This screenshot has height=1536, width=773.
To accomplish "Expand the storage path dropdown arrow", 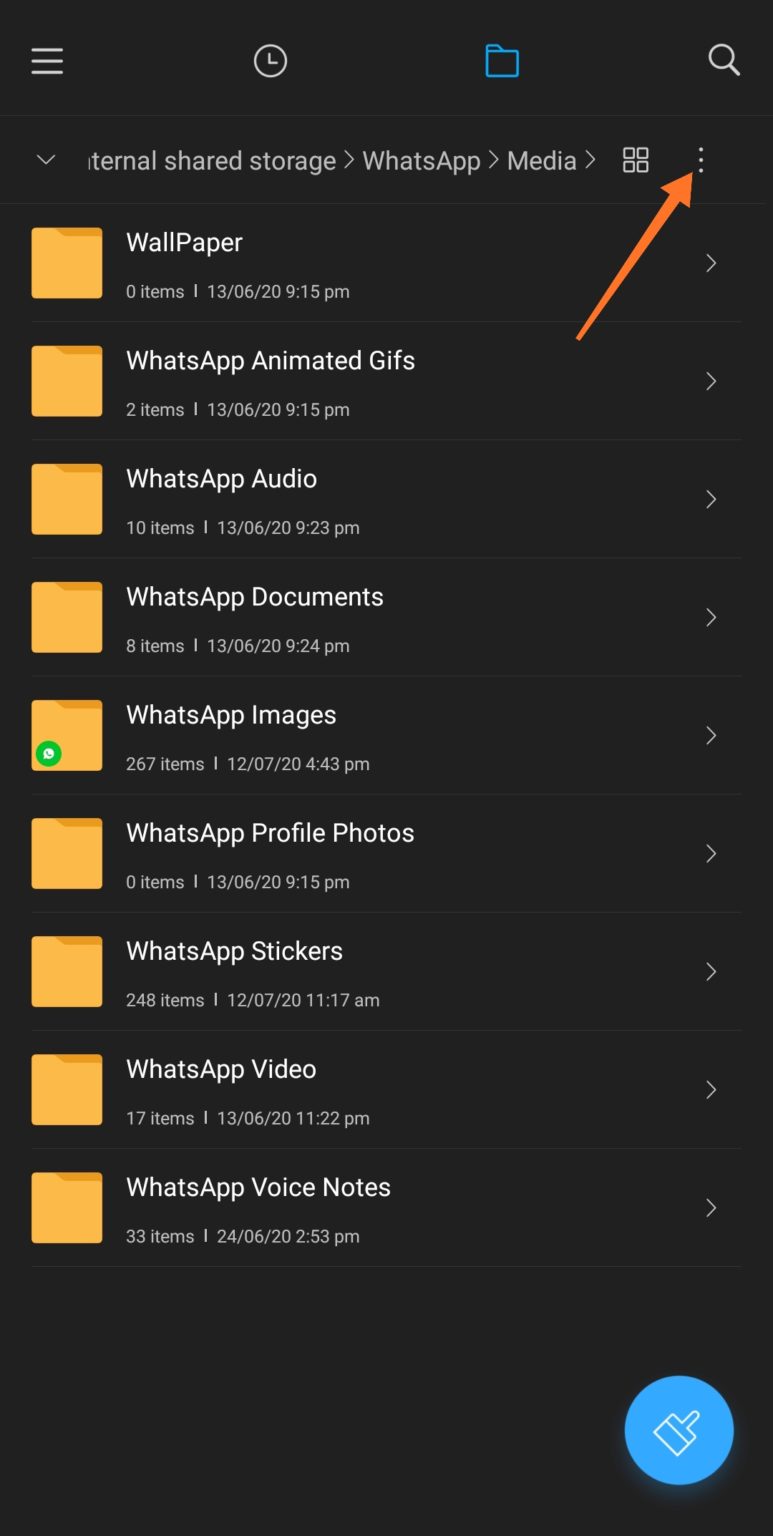I will 46,159.
